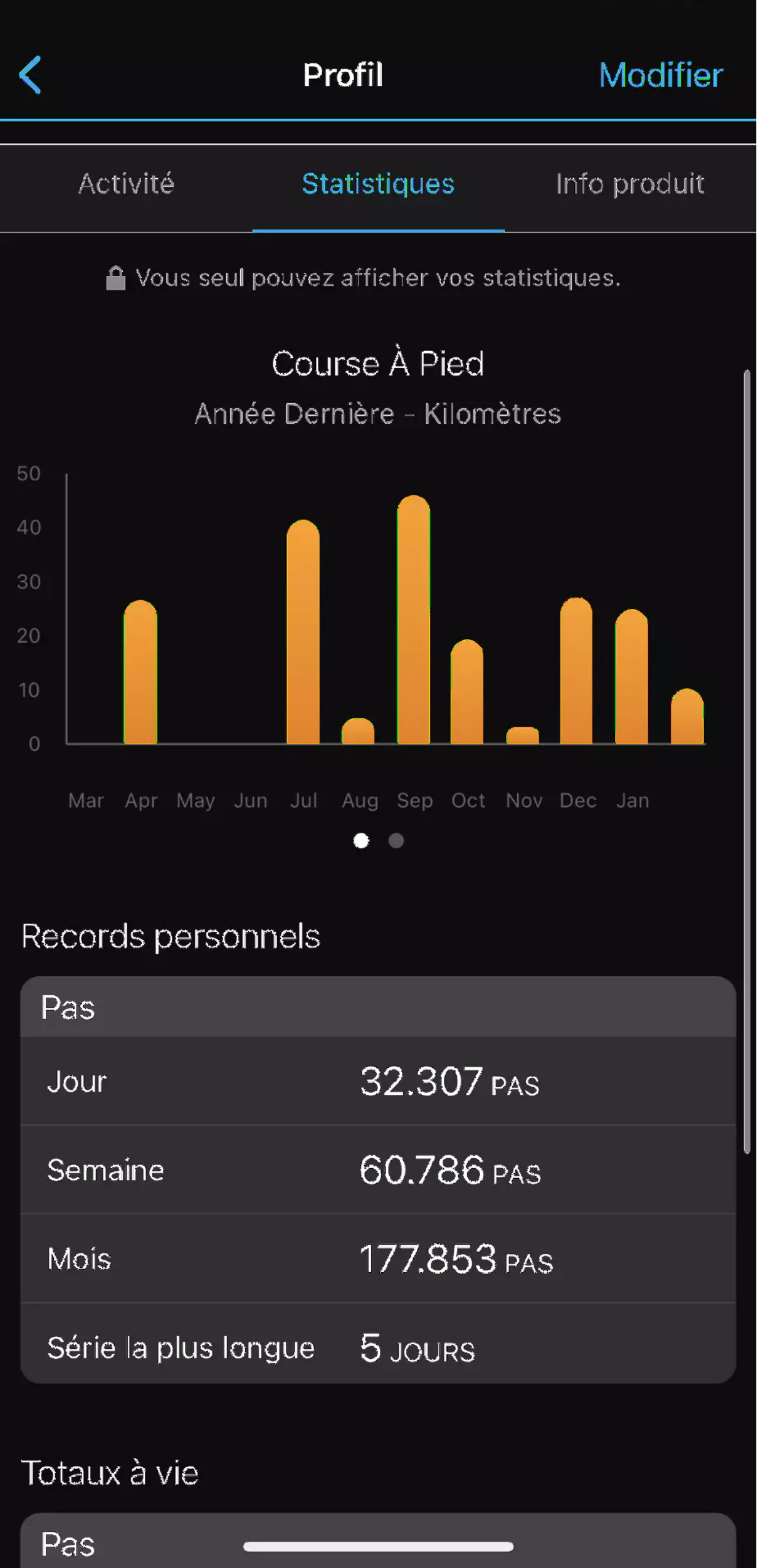
Task: Select the Statistiques tab
Action: click(378, 184)
